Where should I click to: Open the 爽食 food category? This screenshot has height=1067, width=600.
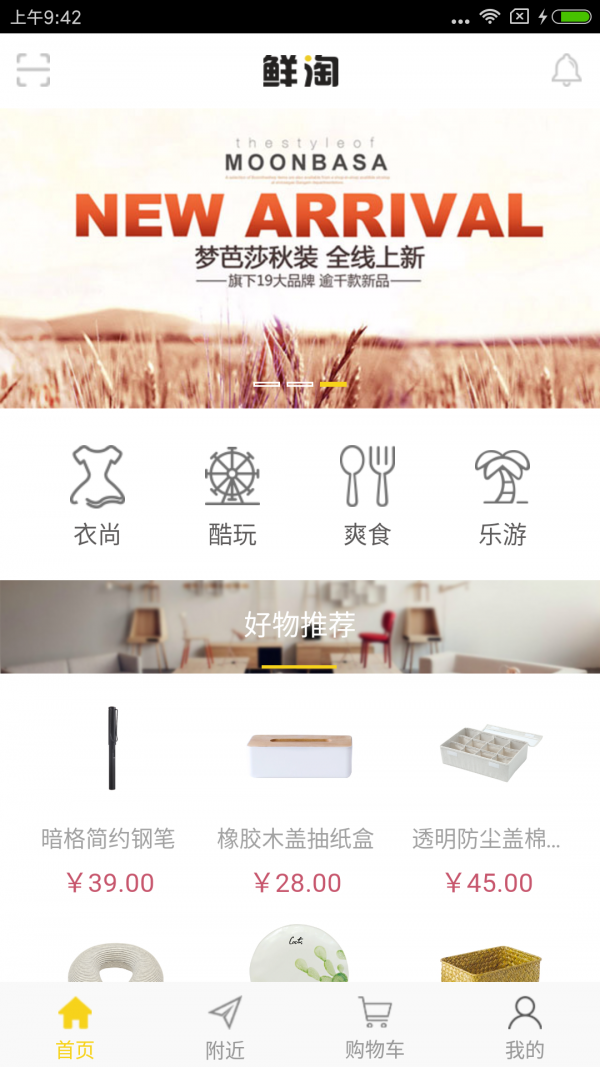[x=367, y=495]
